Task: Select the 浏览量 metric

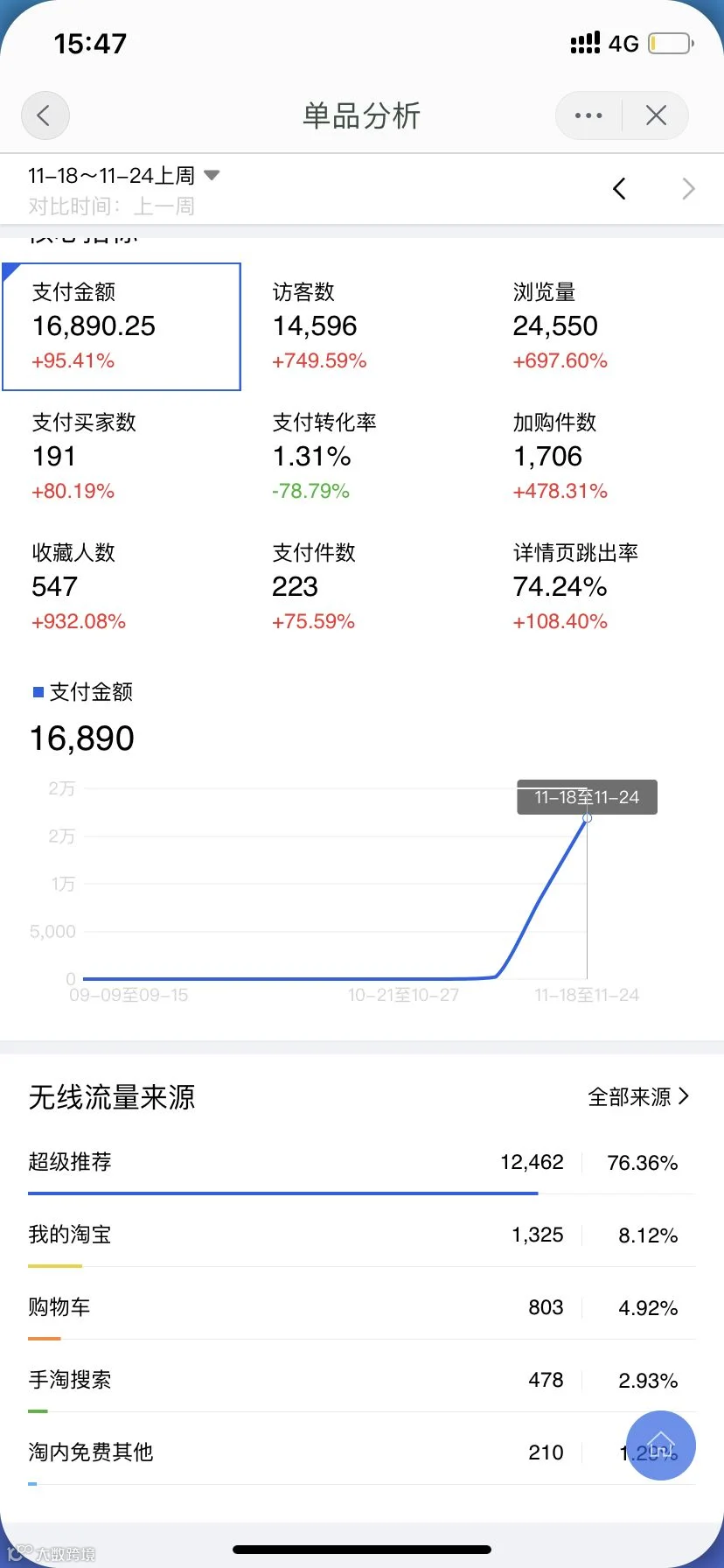Action: tap(602, 326)
